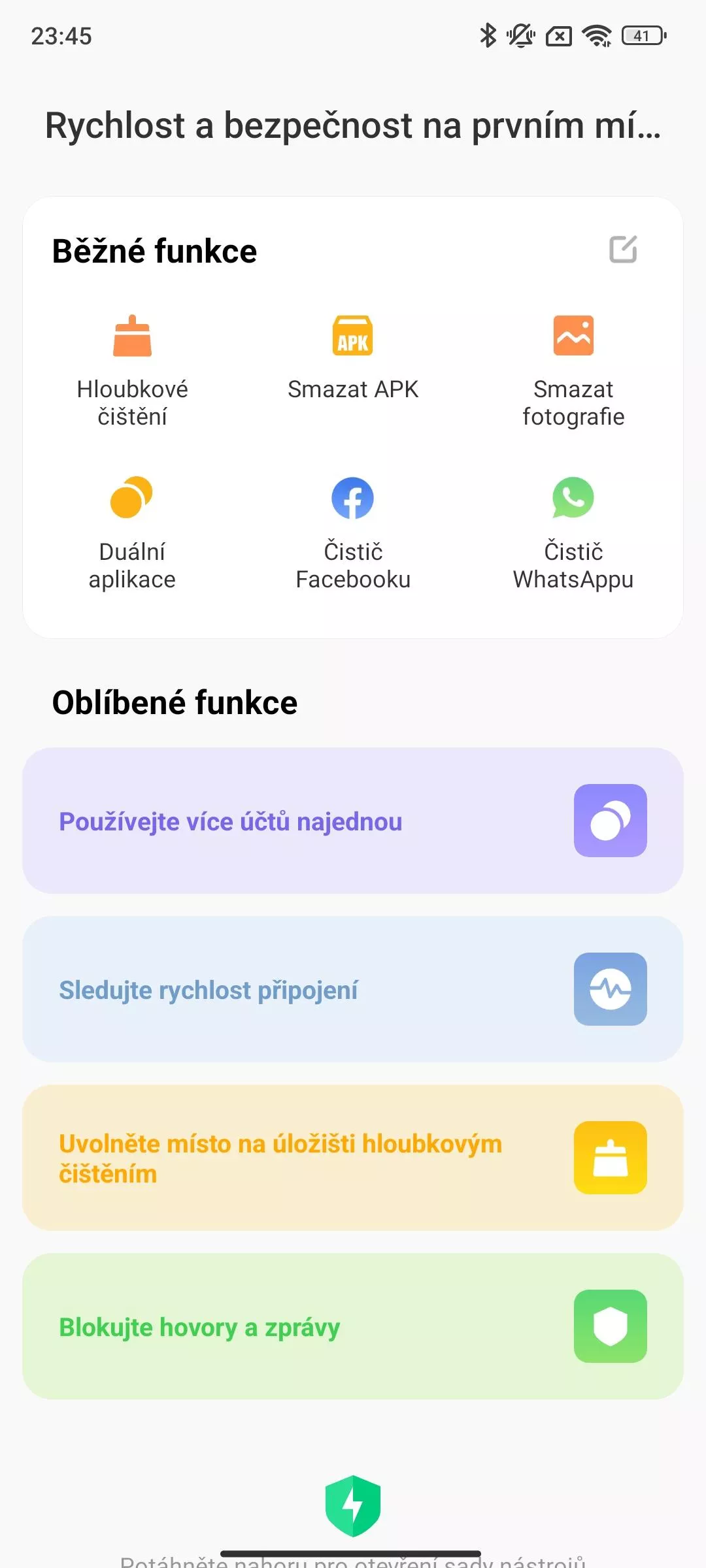This screenshot has width=706, height=1568.
Task: Open Hloubkové čištění
Action: point(132,370)
